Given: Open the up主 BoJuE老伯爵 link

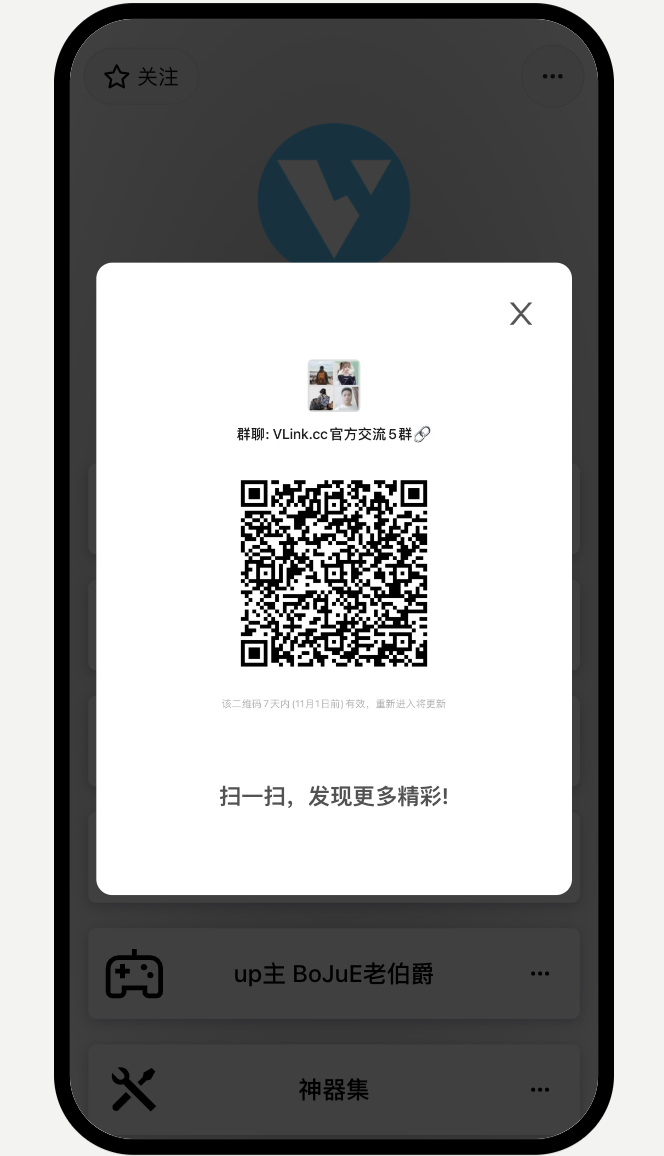Looking at the screenshot, I should pyautogui.click(x=333, y=974).
